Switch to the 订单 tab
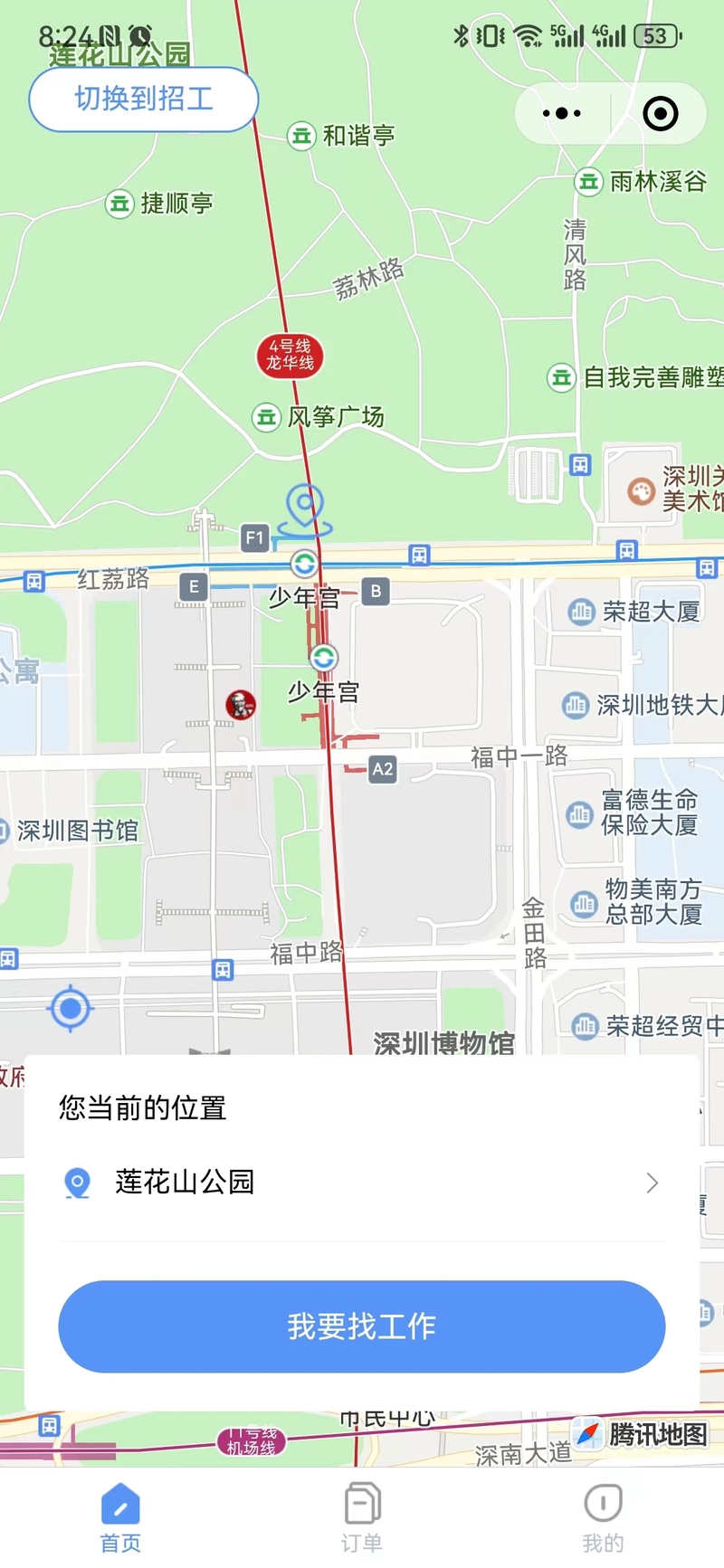Image resolution: width=724 pixels, height=1568 pixels. click(362, 1518)
